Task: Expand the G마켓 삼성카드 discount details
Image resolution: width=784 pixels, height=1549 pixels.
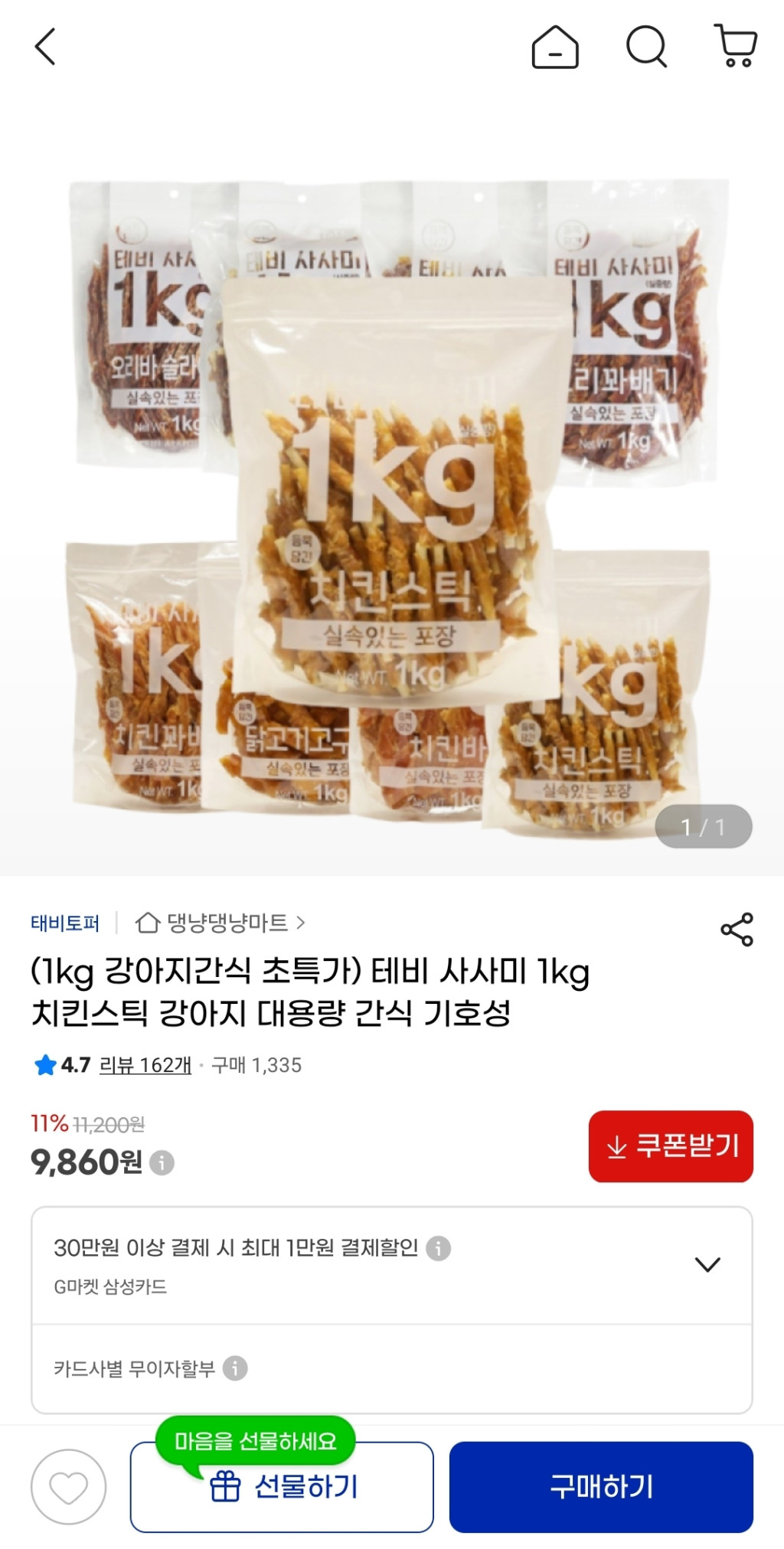Action: tap(707, 1264)
